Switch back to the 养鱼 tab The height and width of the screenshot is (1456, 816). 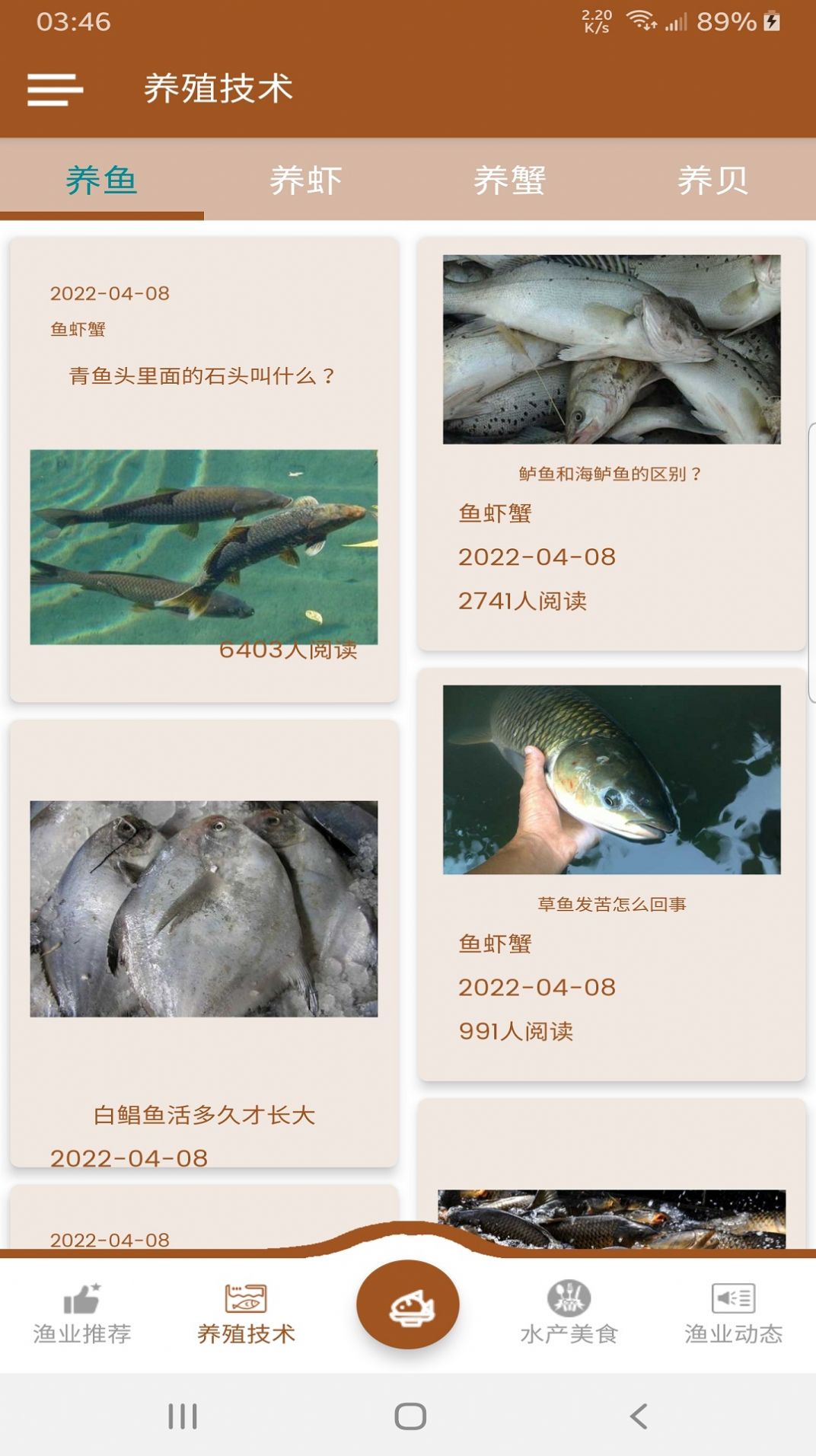click(101, 178)
